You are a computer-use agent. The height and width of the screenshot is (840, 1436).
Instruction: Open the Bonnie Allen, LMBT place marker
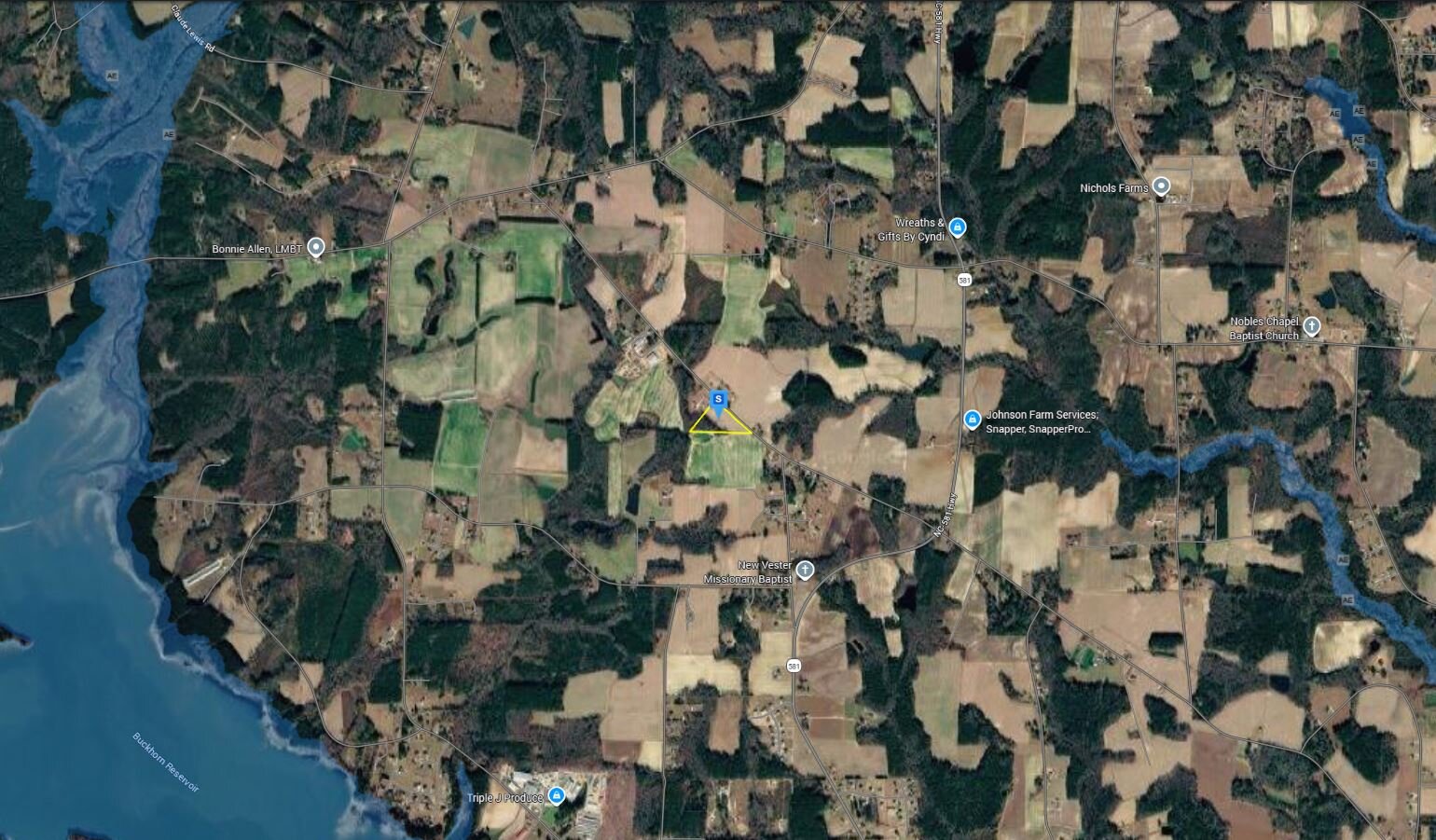click(x=316, y=247)
